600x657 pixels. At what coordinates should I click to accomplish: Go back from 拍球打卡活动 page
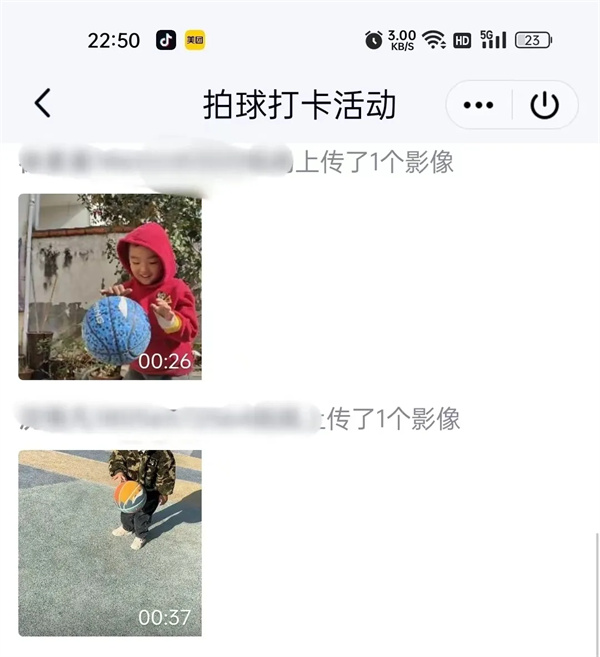(42, 104)
